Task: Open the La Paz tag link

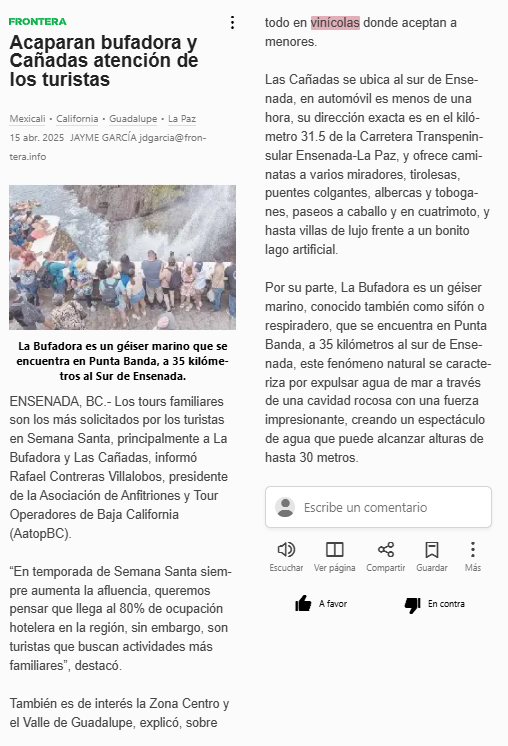Action: [x=182, y=118]
